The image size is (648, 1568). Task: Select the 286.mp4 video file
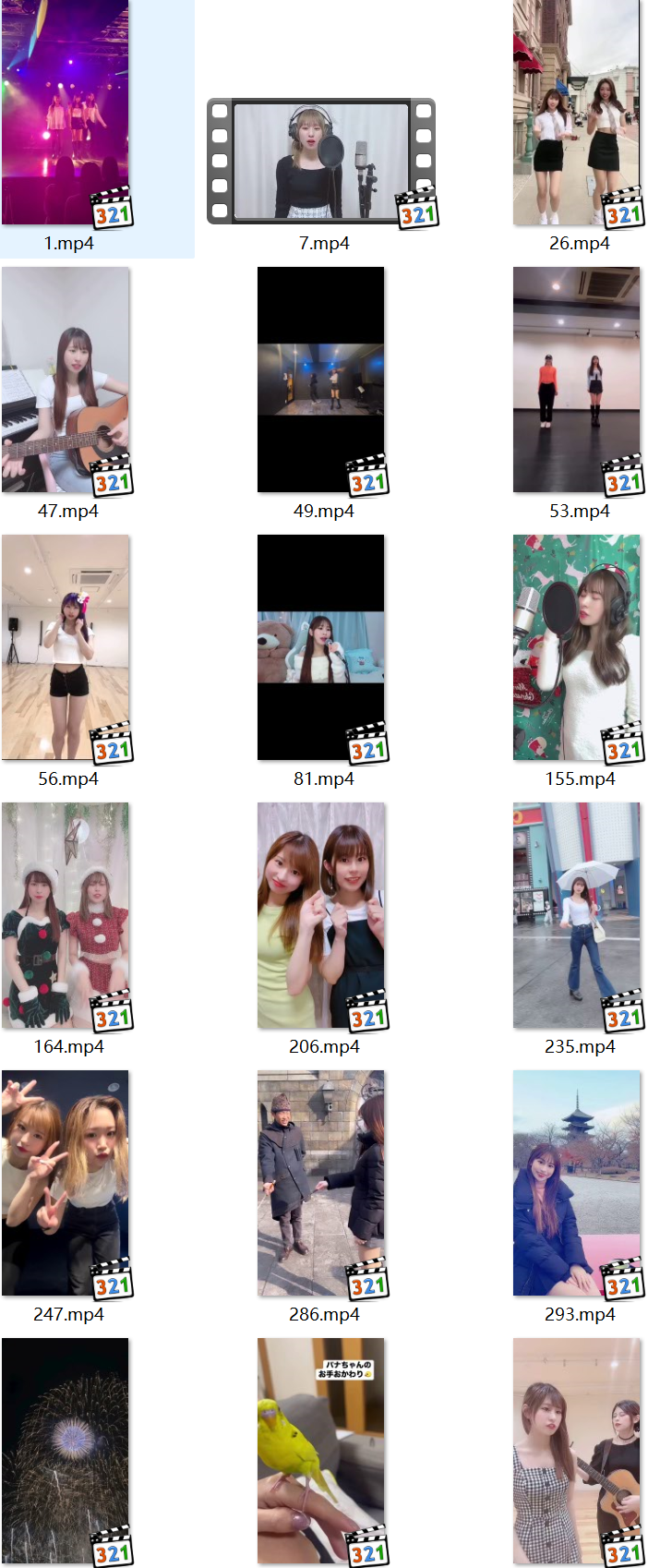coord(321,1183)
